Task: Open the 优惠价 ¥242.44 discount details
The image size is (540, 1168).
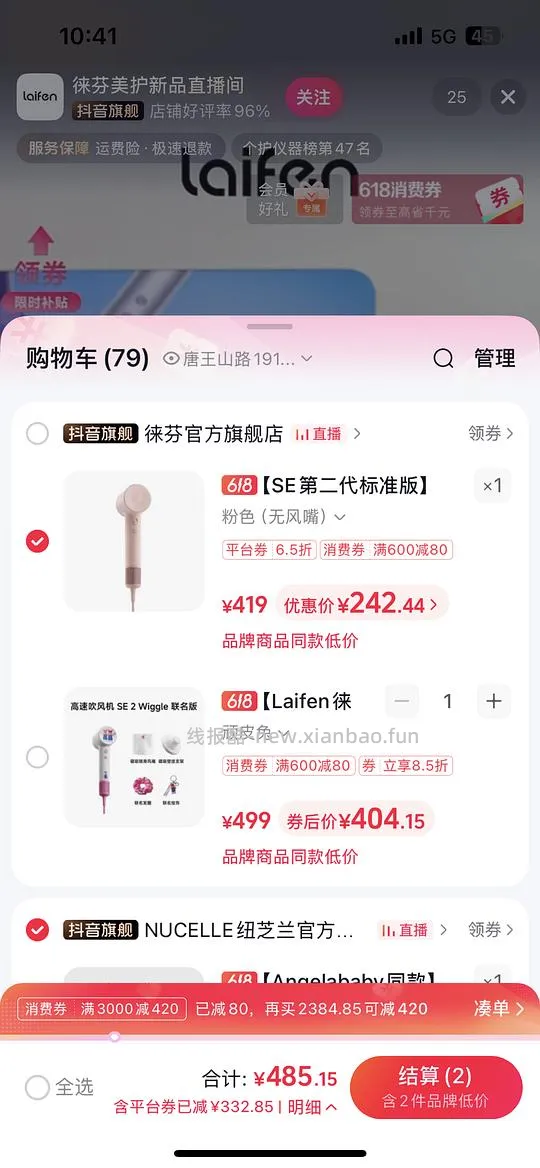Action: pos(362,604)
